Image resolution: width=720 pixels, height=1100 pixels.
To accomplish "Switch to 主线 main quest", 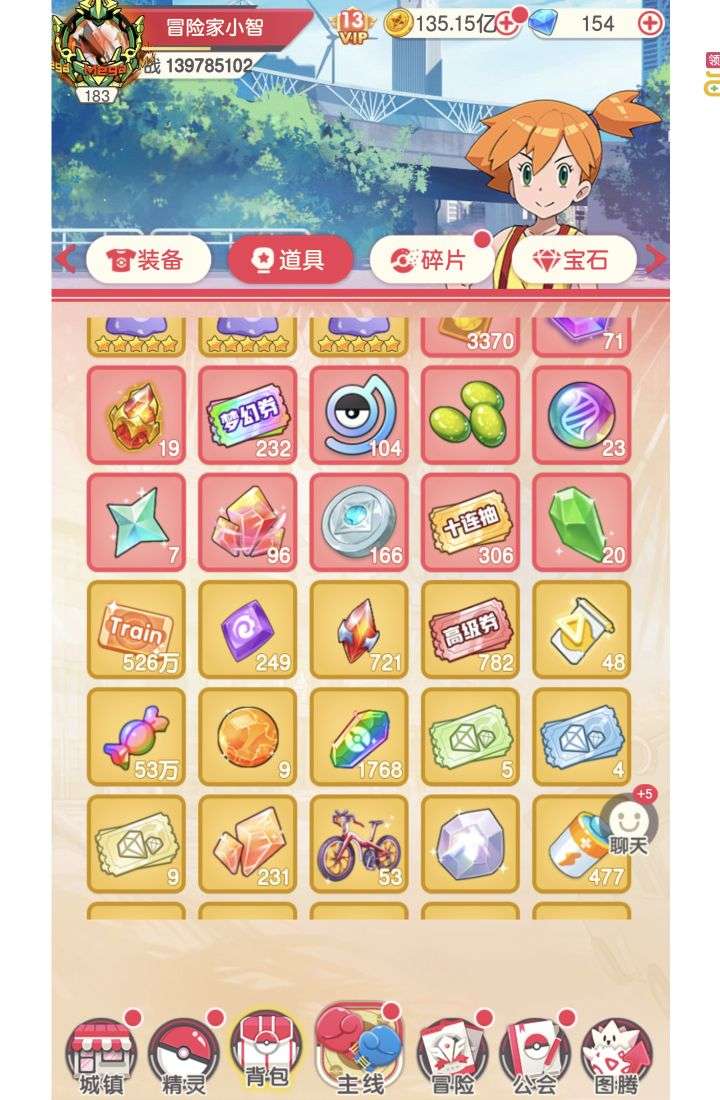I will click(x=359, y=1050).
